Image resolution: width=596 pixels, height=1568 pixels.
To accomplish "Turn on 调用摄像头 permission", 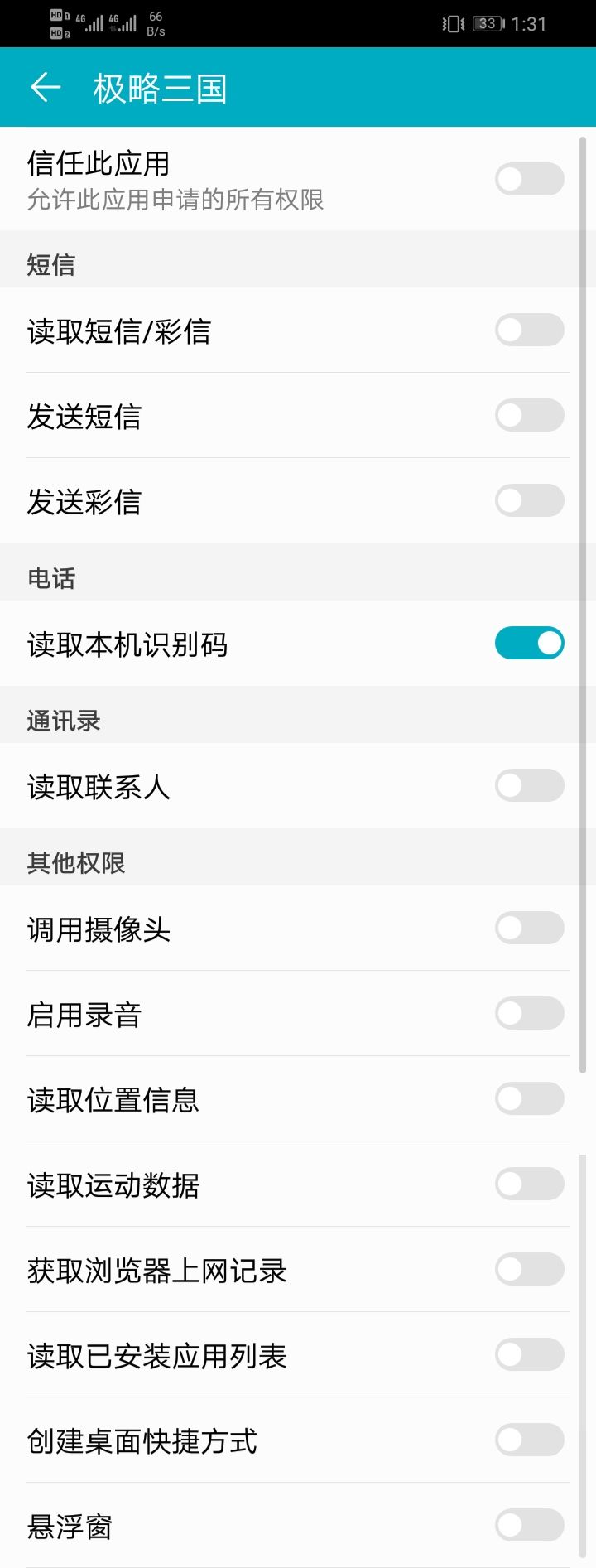I will [529, 928].
